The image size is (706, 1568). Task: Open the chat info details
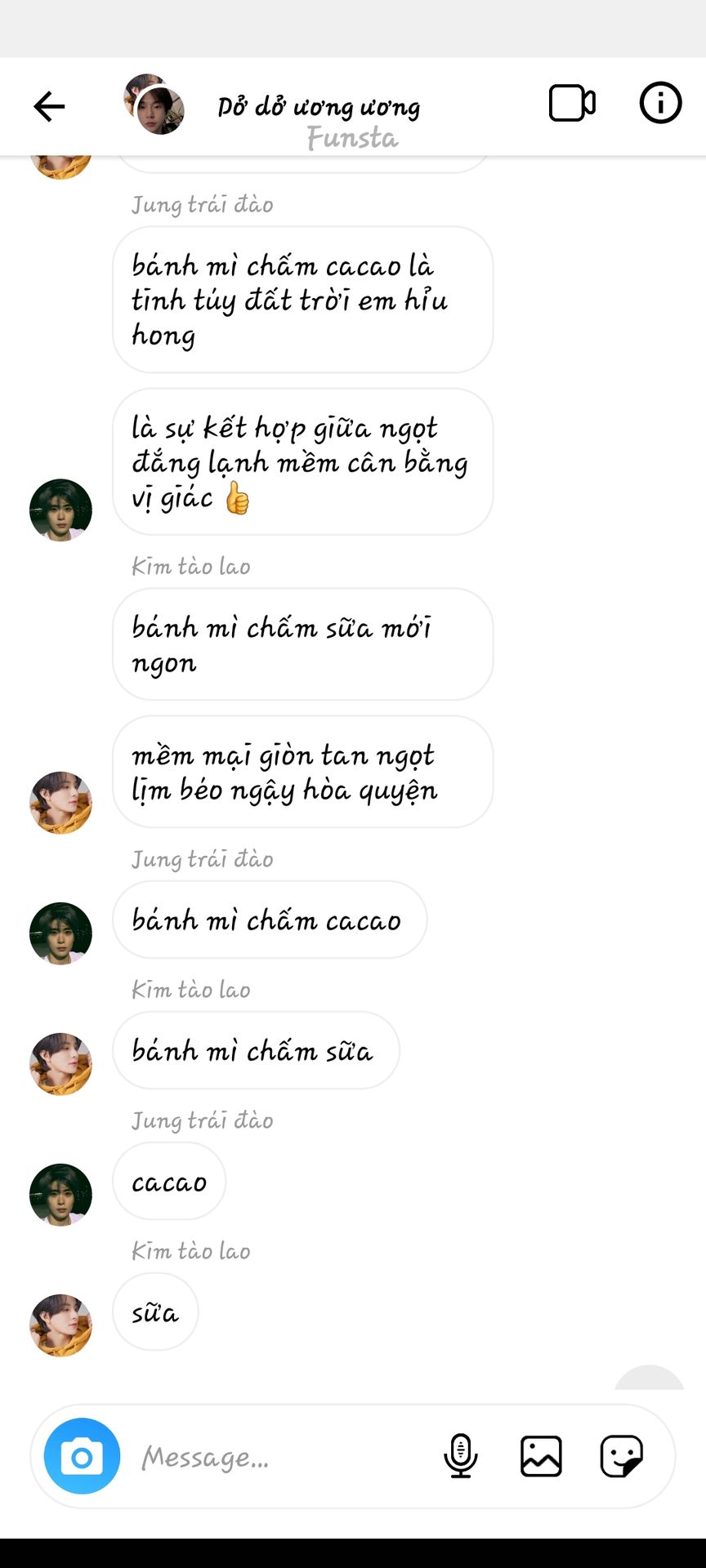pos(659,104)
